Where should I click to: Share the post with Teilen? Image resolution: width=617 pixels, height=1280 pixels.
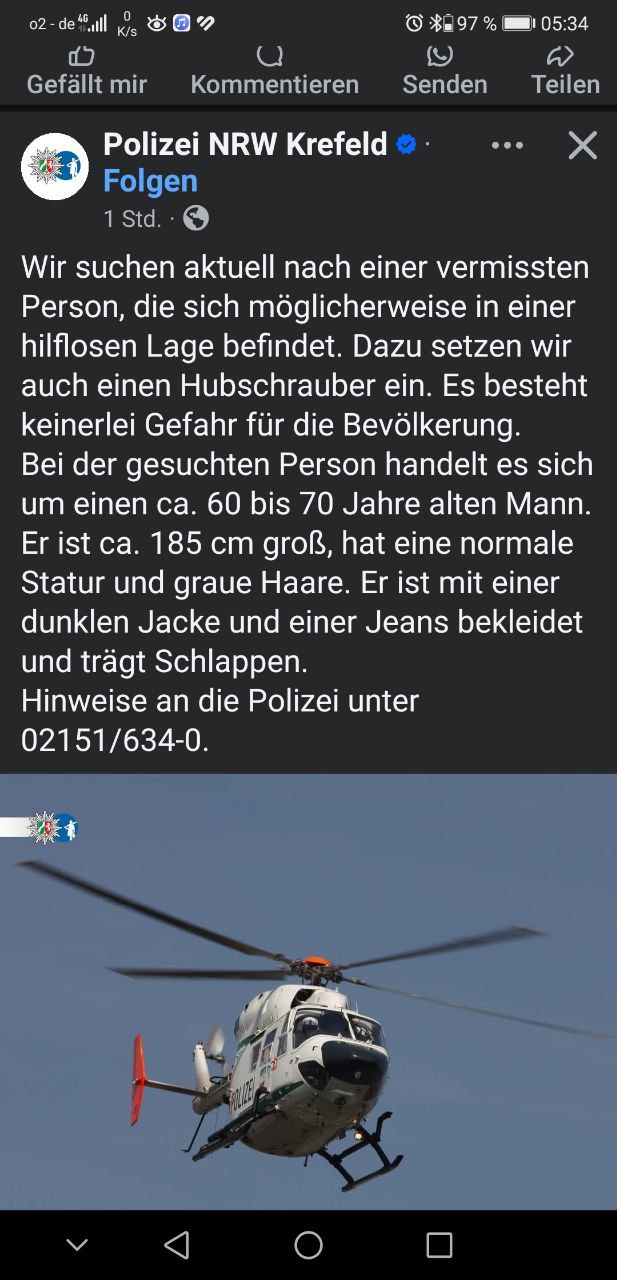coord(565,72)
